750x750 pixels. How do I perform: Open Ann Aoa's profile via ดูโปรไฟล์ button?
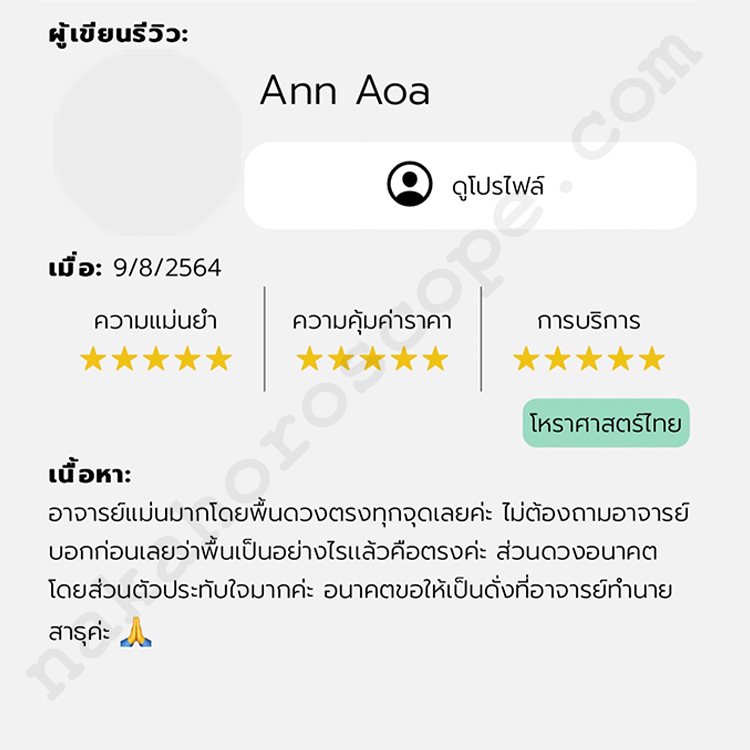[x=470, y=185]
